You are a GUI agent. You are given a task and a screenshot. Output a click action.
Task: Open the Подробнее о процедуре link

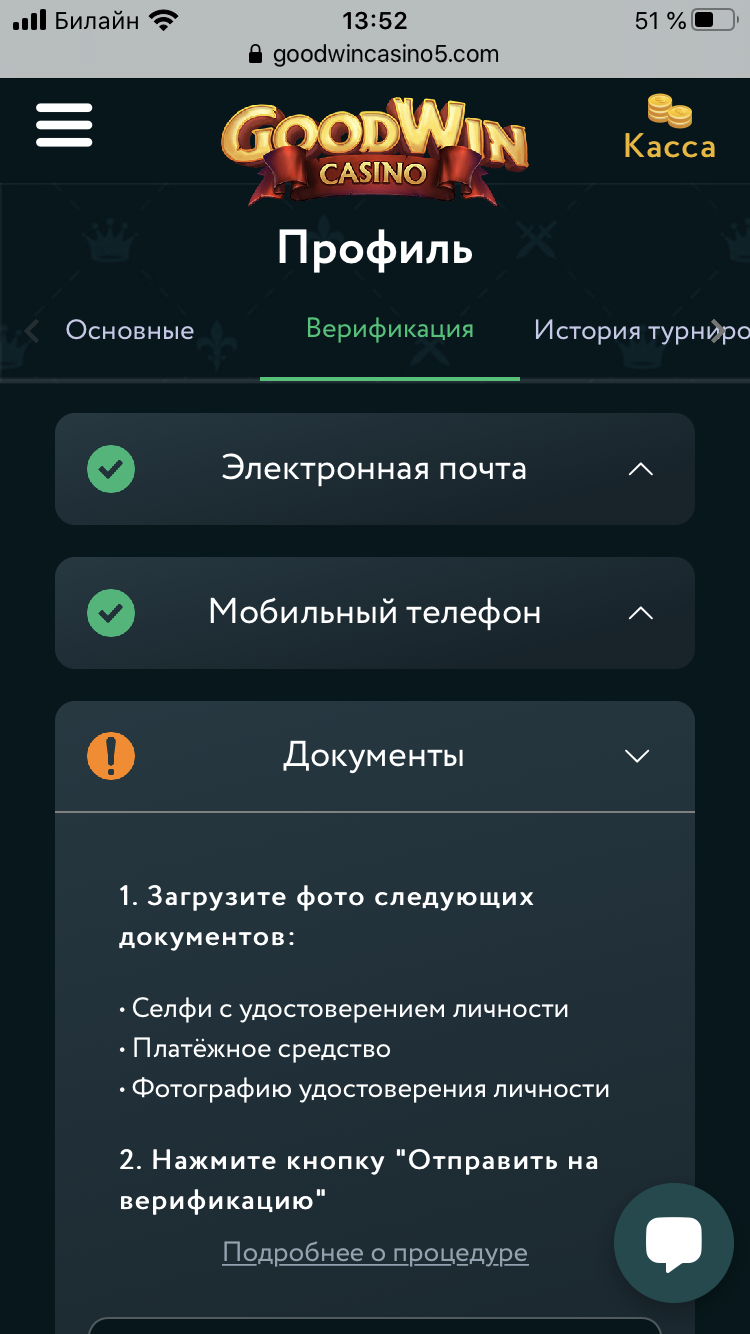pyautogui.click(x=375, y=1252)
